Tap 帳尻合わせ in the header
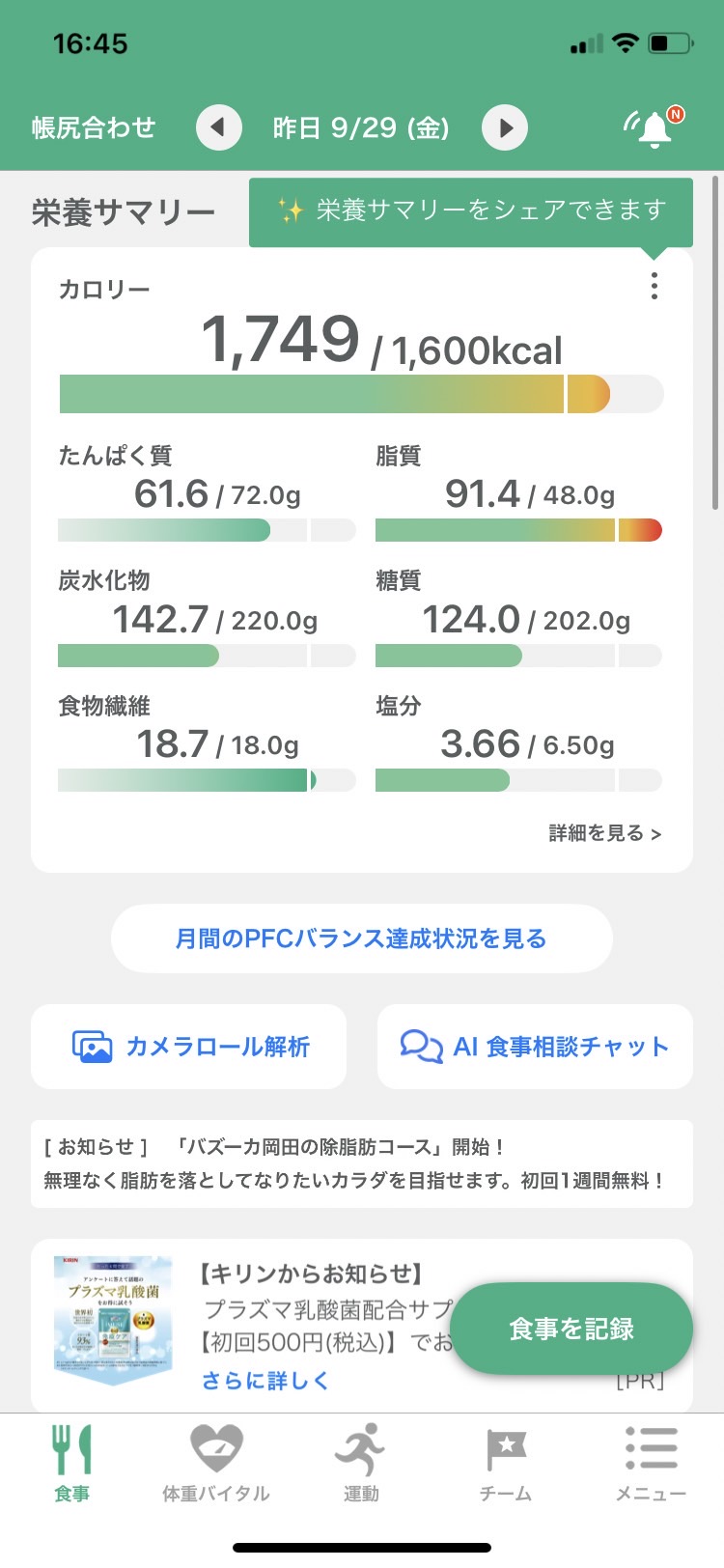 click(94, 127)
